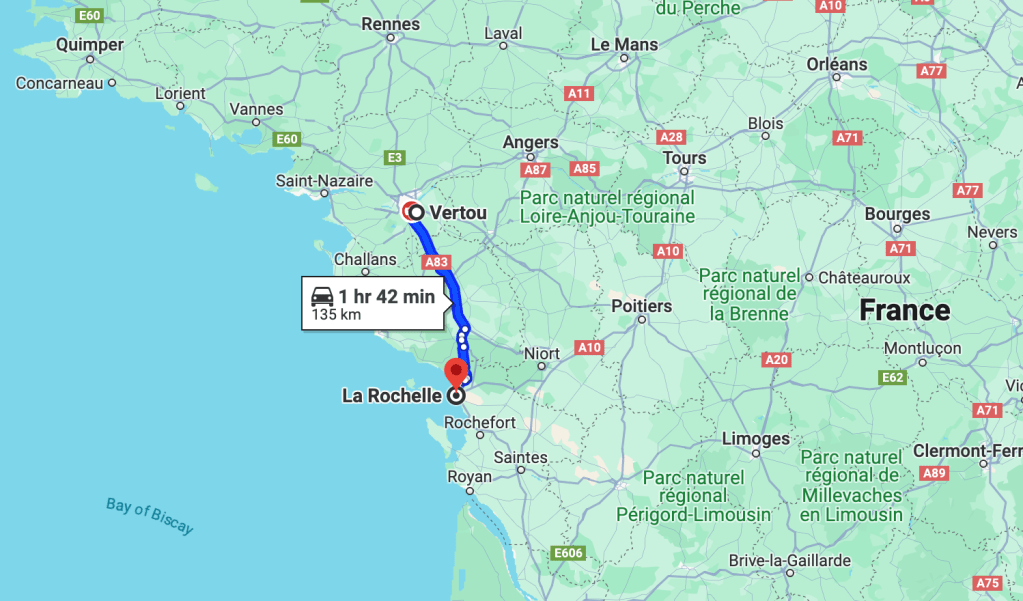Viewport: 1023px width, 601px height.
Task: Select the red destination pin at La Rochelle
Action: coord(456,371)
